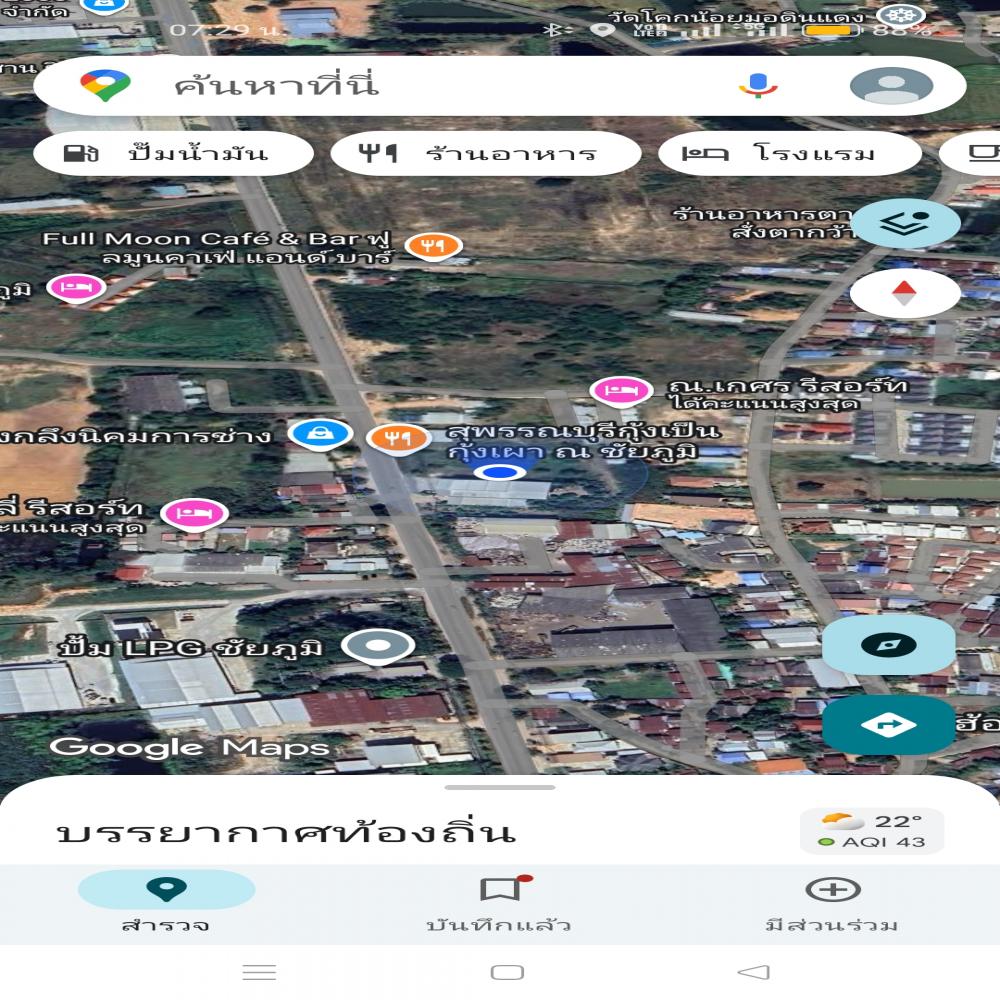Open the ปั๊ม LPG ชัยภูมิ pin
Viewport: 1000px width, 1000px height.
point(377,647)
